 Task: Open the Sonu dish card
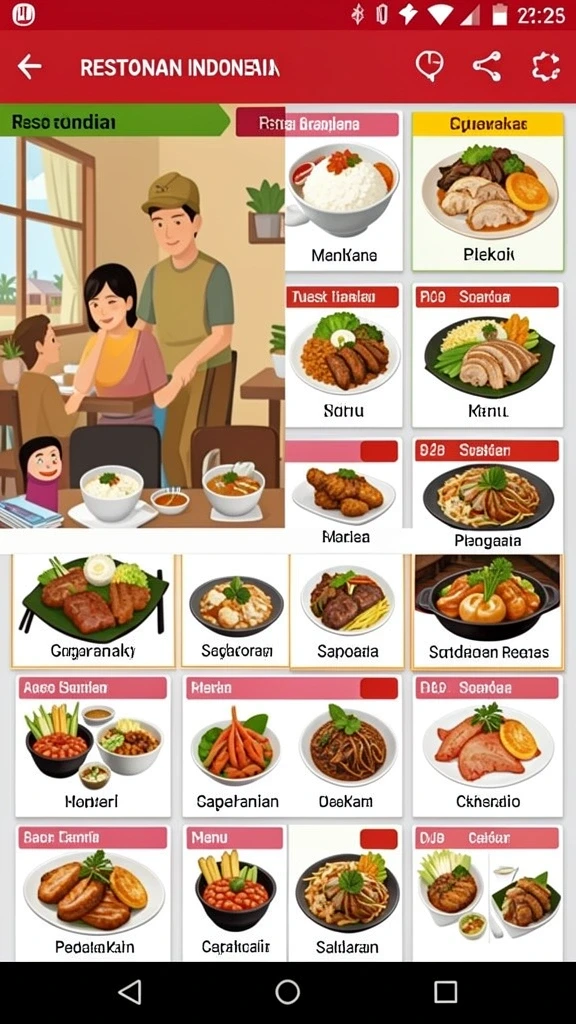click(x=344, y=356)
